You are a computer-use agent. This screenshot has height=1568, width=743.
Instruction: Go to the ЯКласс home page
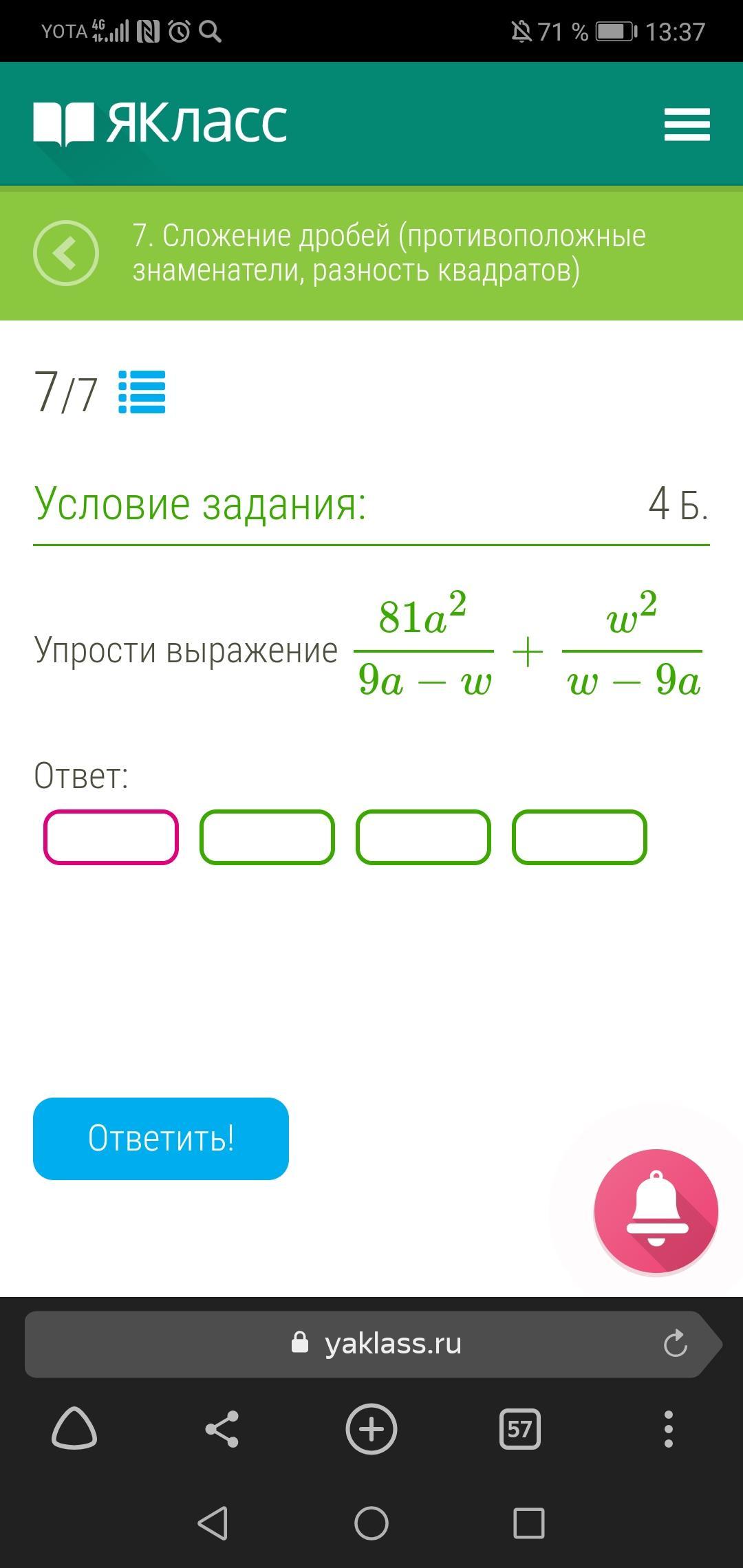160,124
